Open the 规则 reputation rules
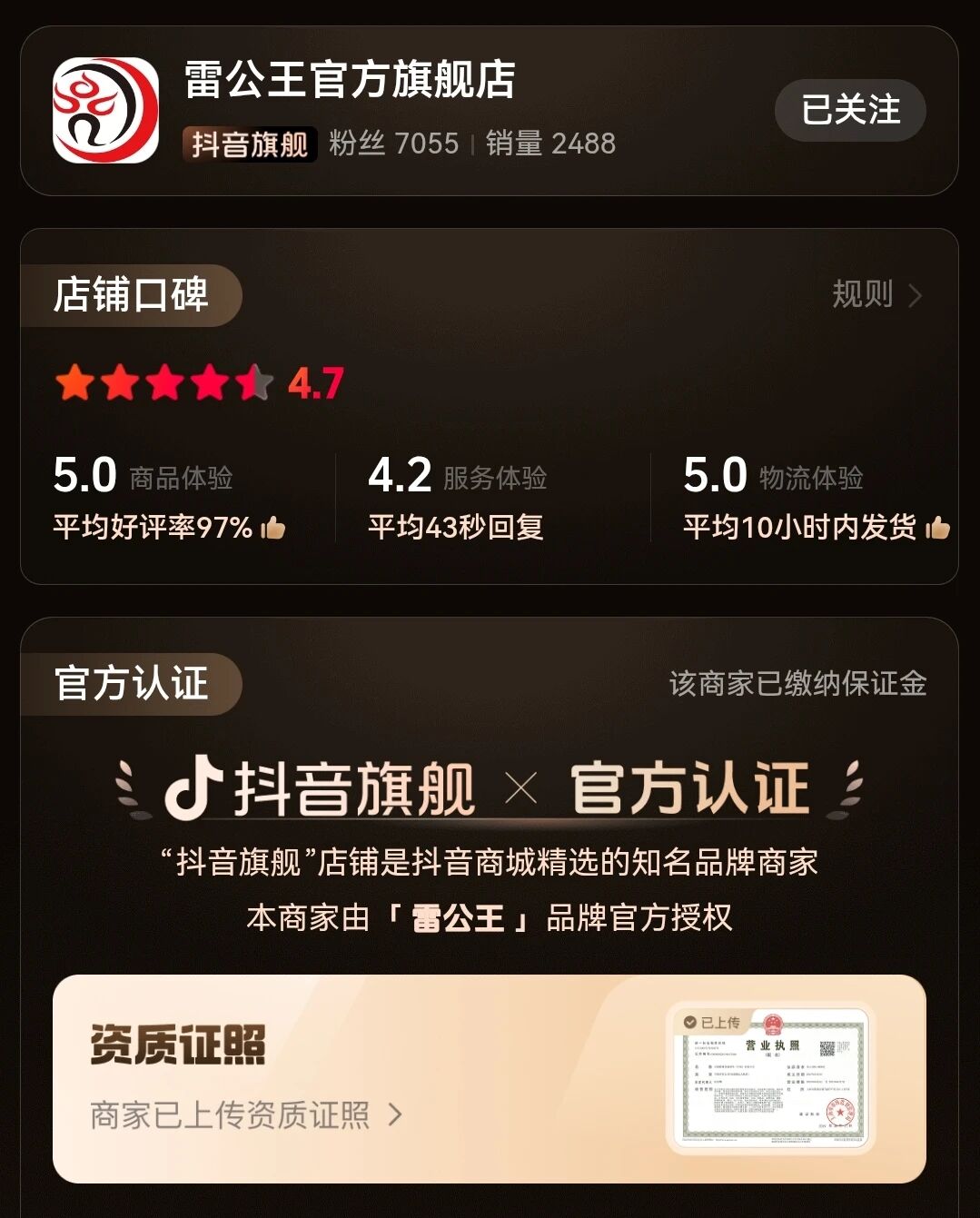This screenshot has width=980, height=1218. pos(876,295)
